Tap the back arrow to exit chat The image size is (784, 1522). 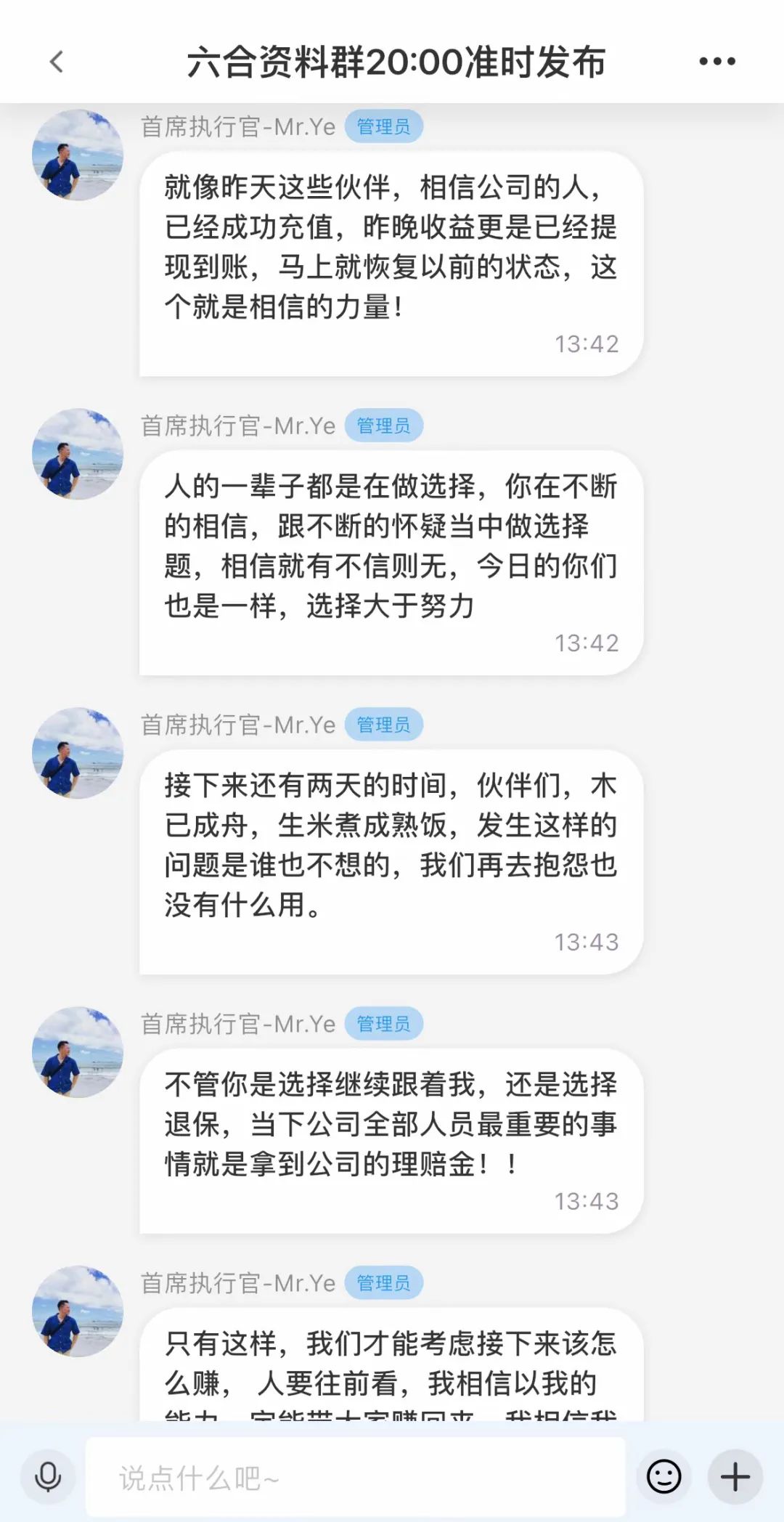pos(57,61)
